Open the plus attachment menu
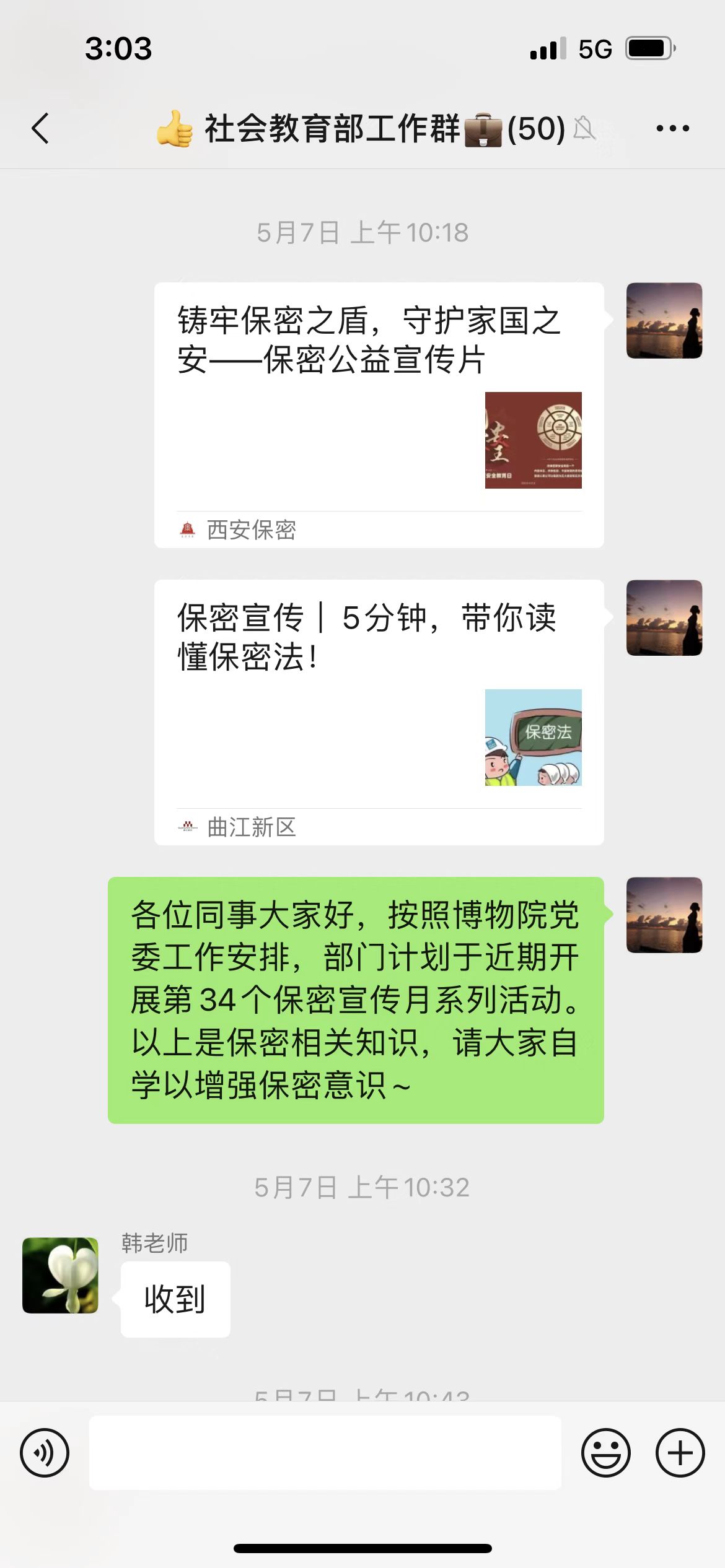The width and height of the screenshot is (725, 1568). pyautogui.click(x=680, y=1452)
